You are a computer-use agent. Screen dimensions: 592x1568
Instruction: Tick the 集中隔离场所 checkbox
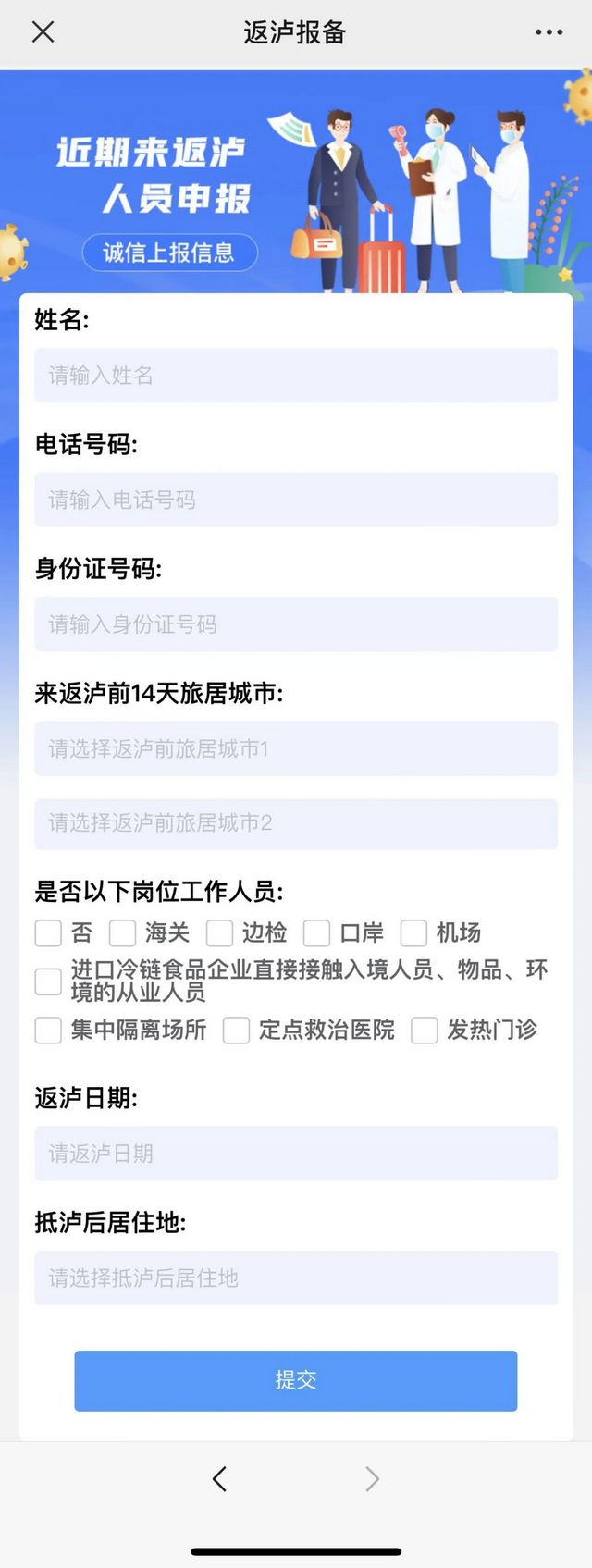48,1030
